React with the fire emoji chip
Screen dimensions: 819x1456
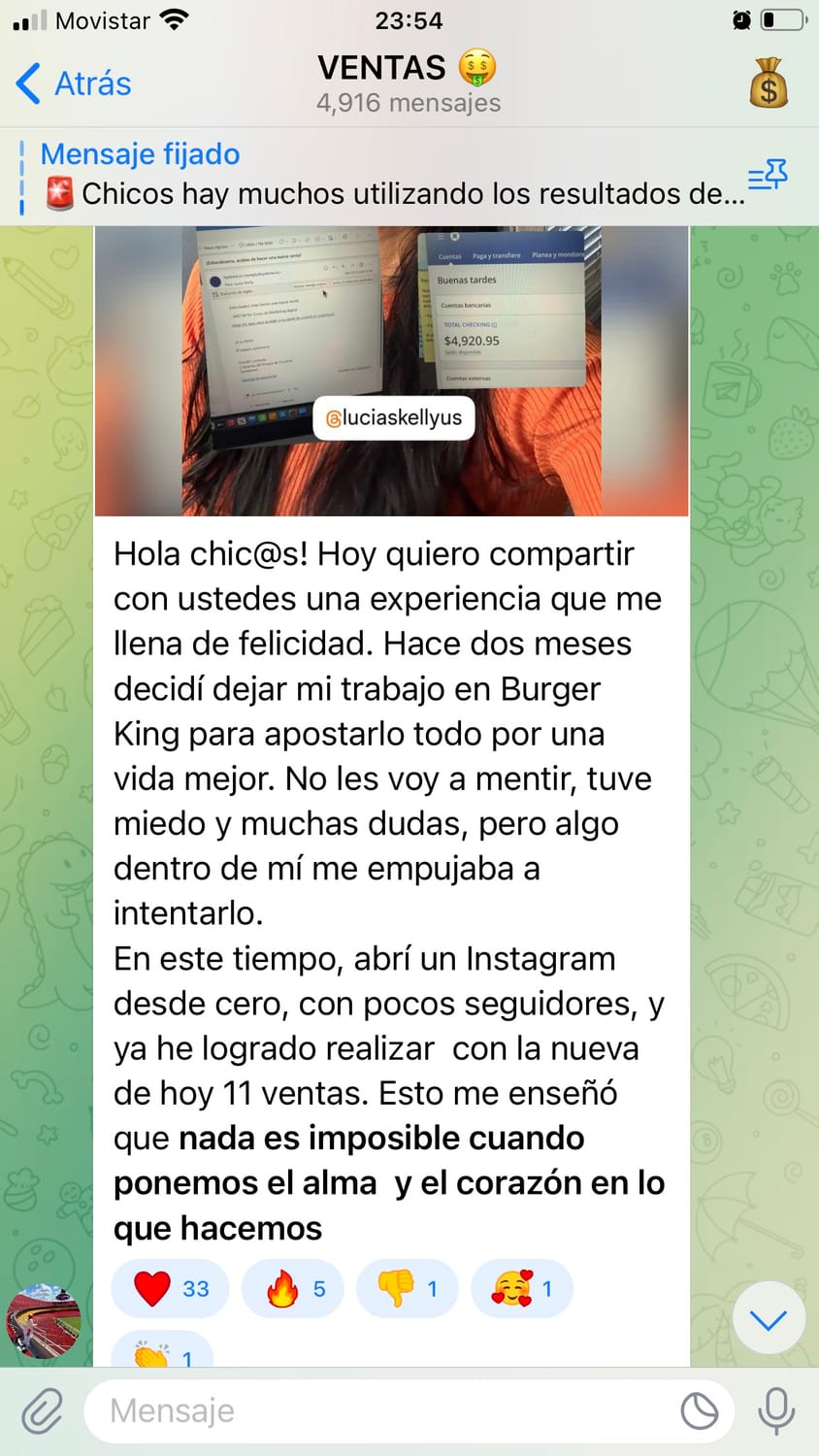(295, 1288)
